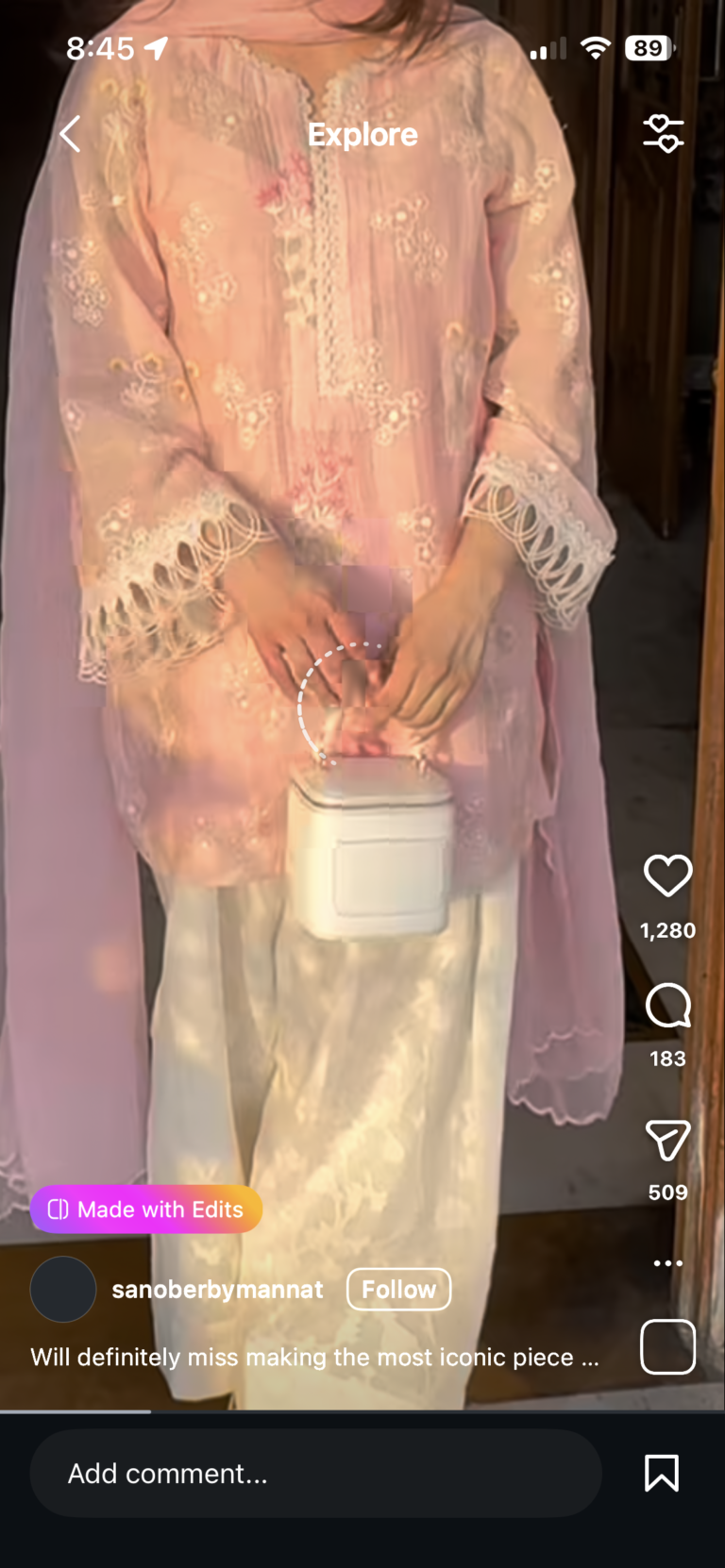Follow sanoberbymannat
725x1568 pixels.
pos(398,1290)
